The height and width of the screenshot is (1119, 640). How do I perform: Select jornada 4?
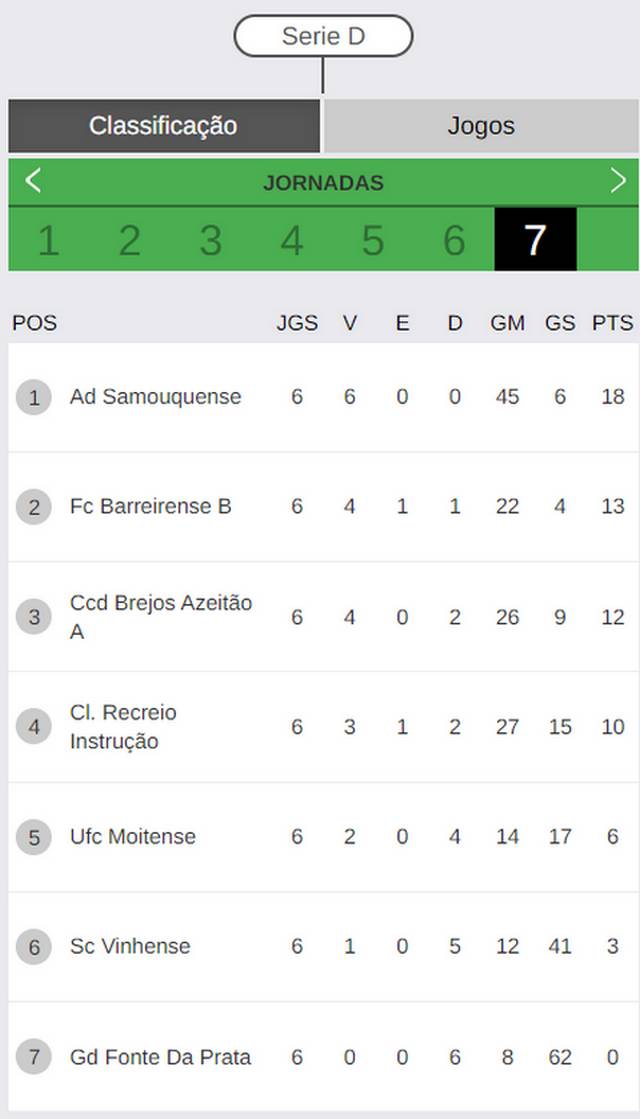292,240
